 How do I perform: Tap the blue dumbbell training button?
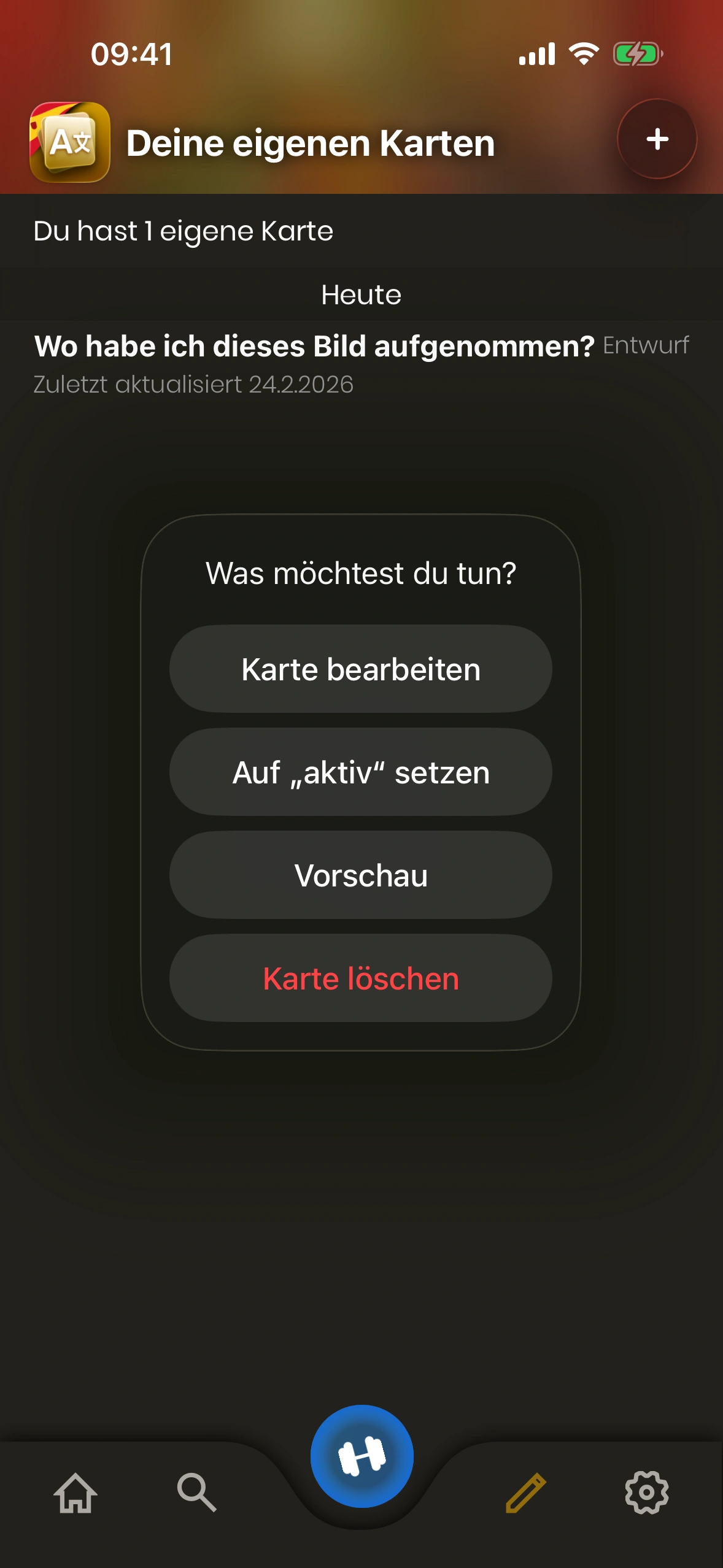pos(361,1456)
